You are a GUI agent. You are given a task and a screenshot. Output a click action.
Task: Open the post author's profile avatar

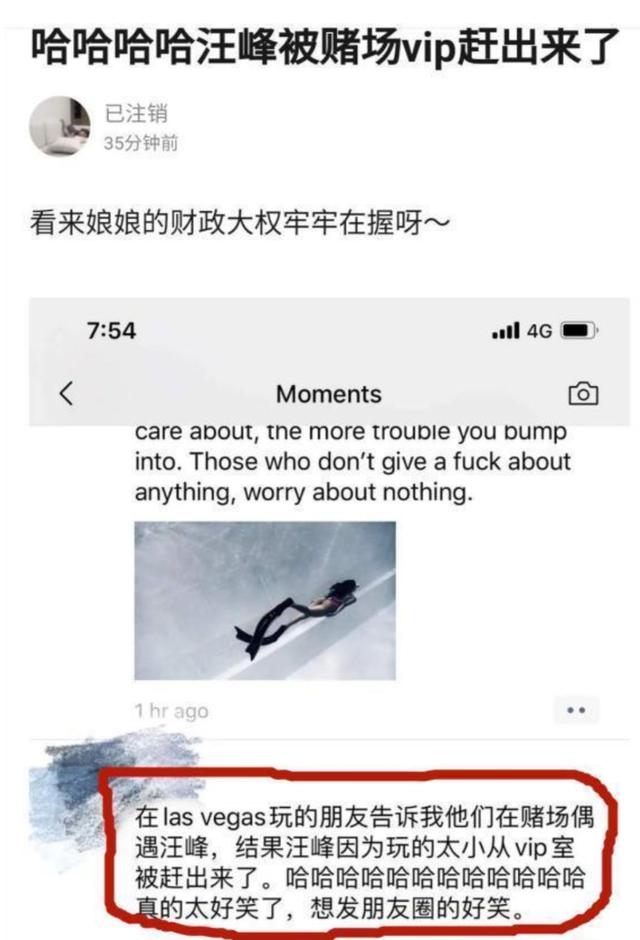(x=59, y=126)
